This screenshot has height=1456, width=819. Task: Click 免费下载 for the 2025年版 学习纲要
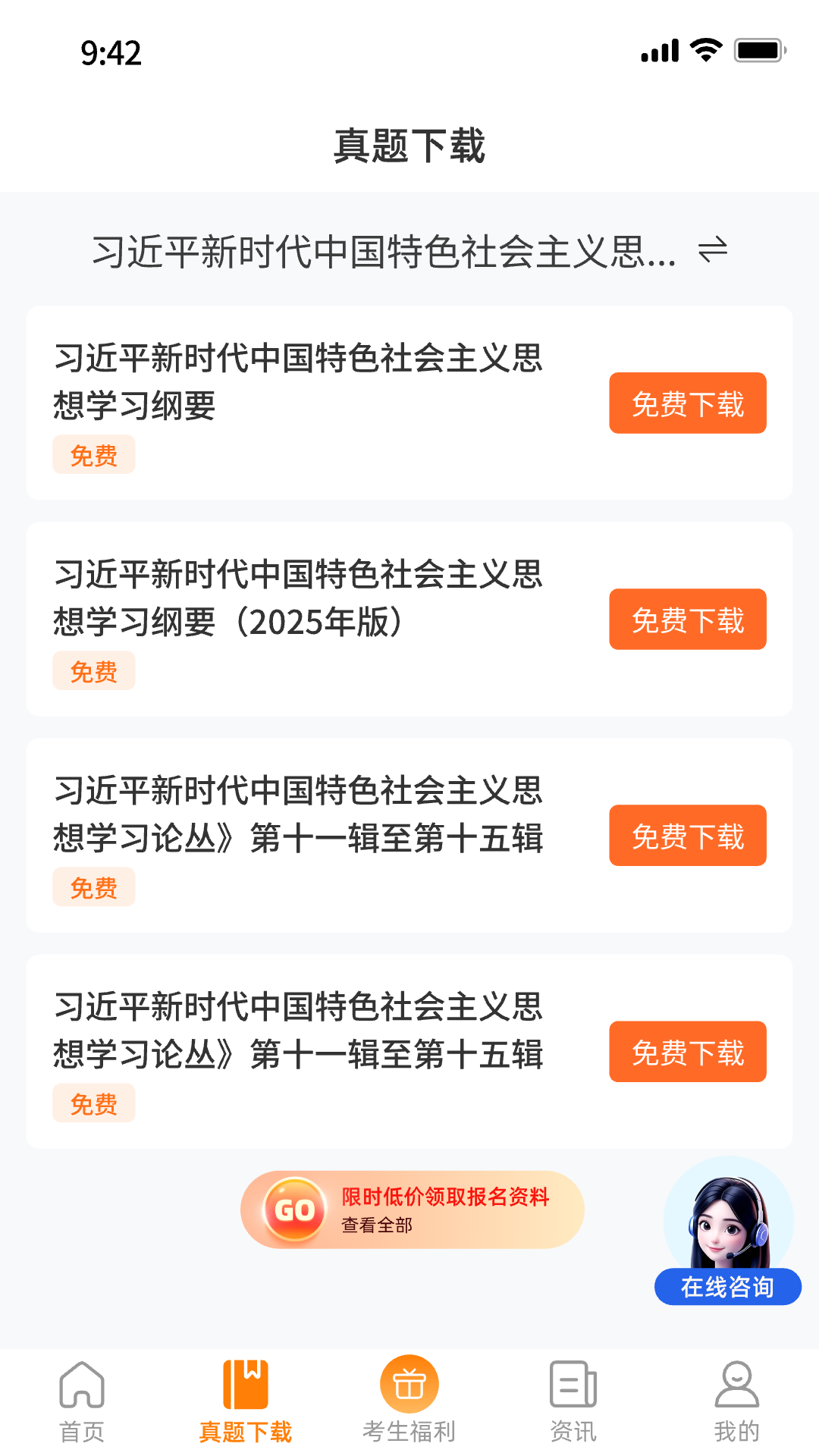pos(687,620)
